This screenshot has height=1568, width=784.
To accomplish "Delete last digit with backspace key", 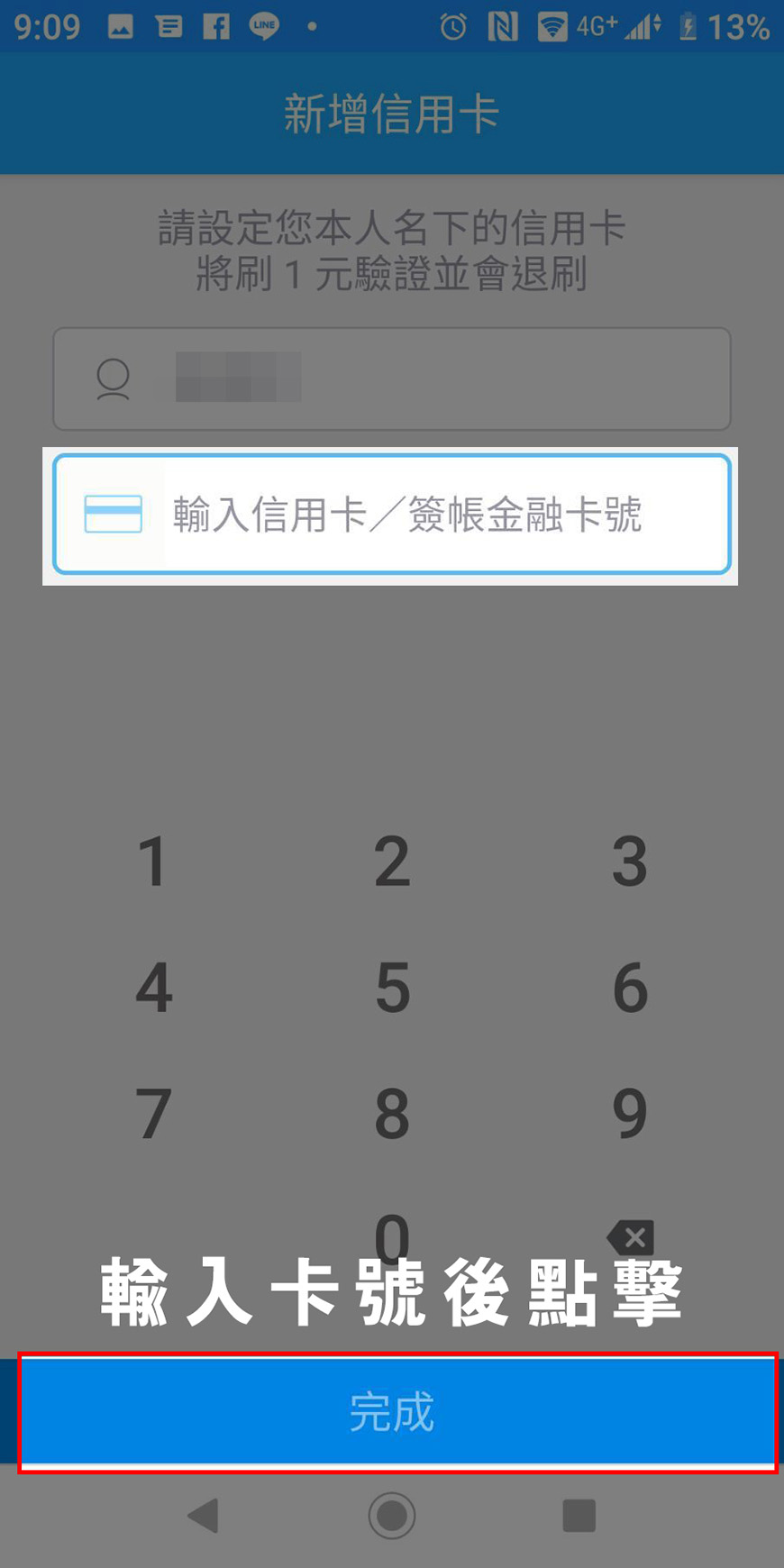I will [x=632, y=1238].
